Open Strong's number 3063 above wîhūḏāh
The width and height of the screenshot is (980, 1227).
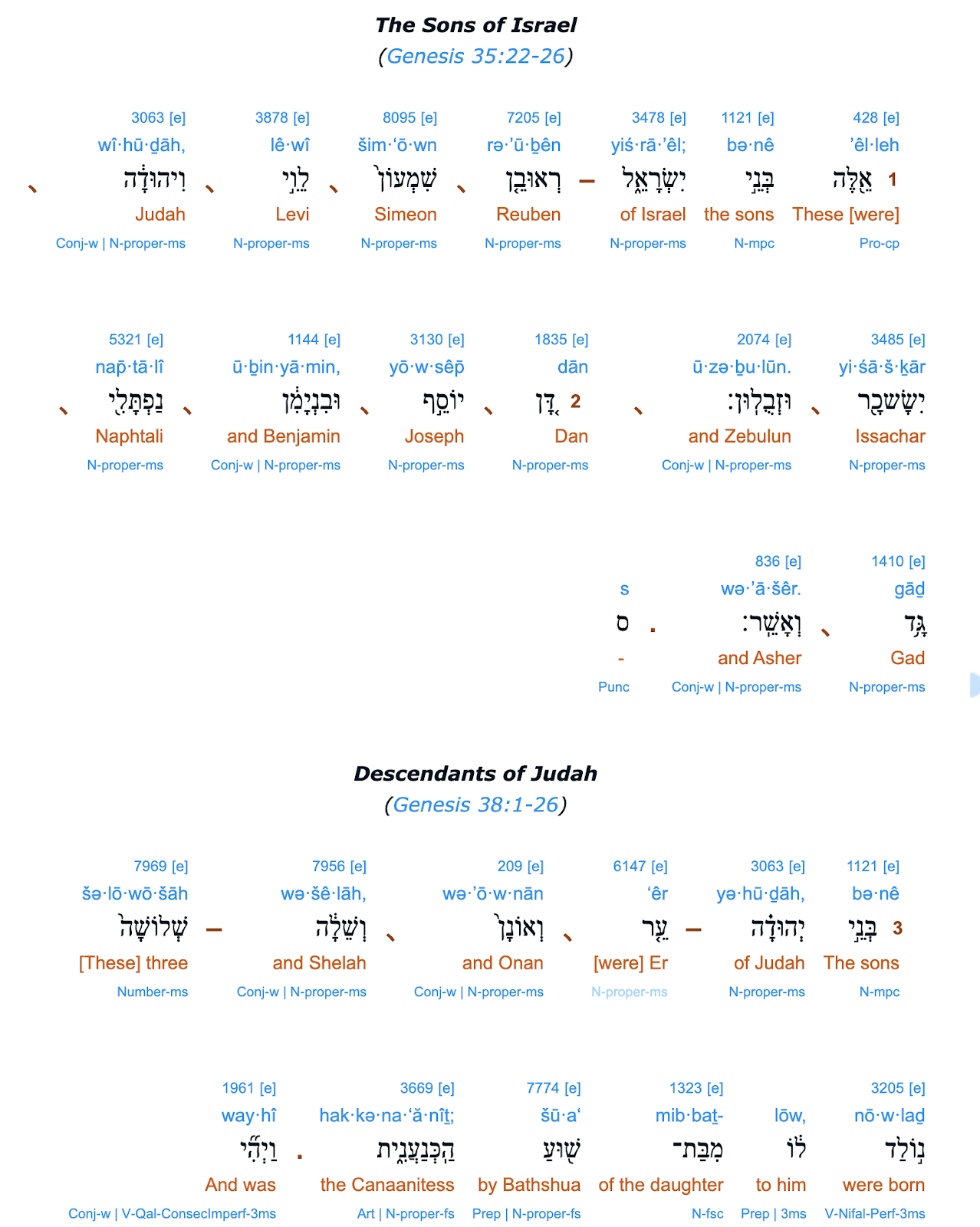point(147,117)
